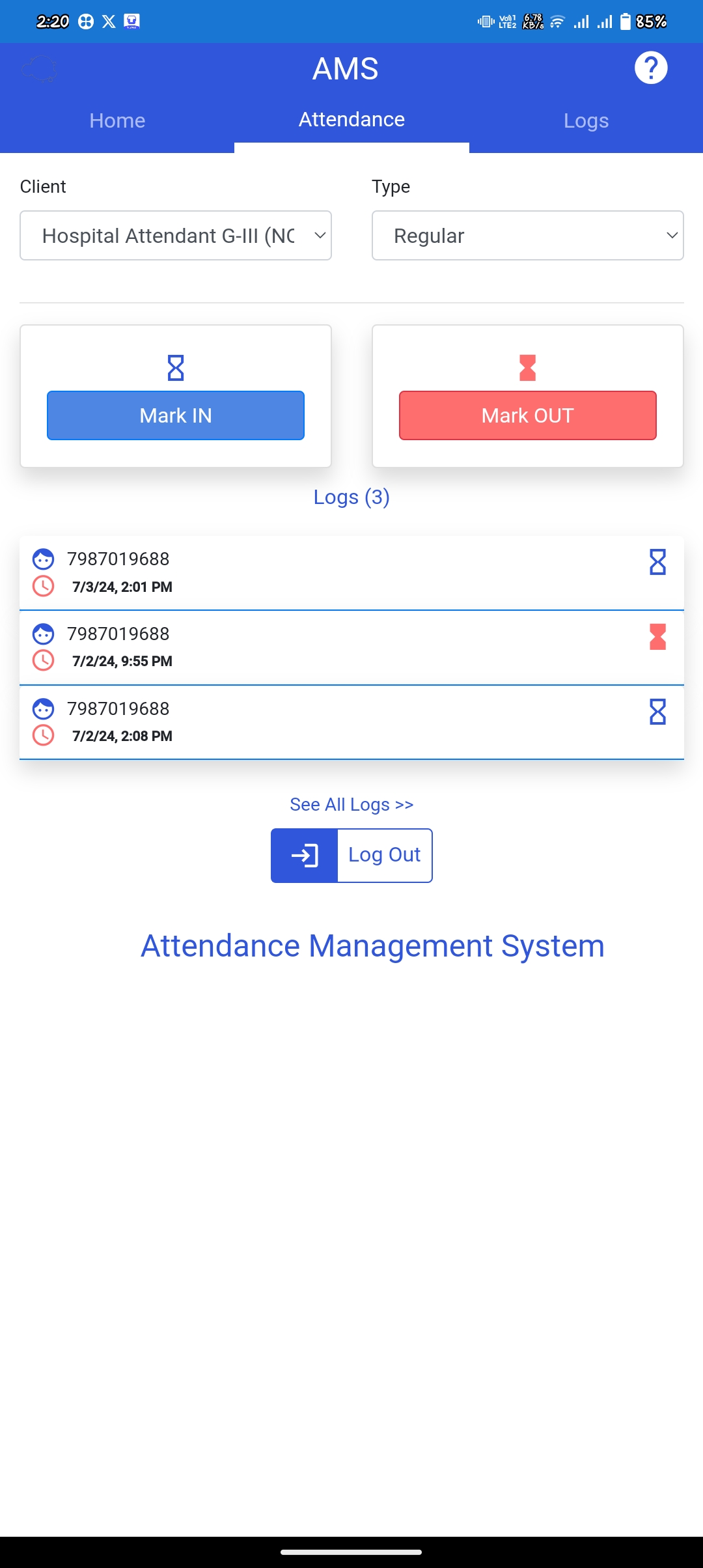703x1568 pixels.
Task: Tap the Mark OUT button
Action: [528, 415]
